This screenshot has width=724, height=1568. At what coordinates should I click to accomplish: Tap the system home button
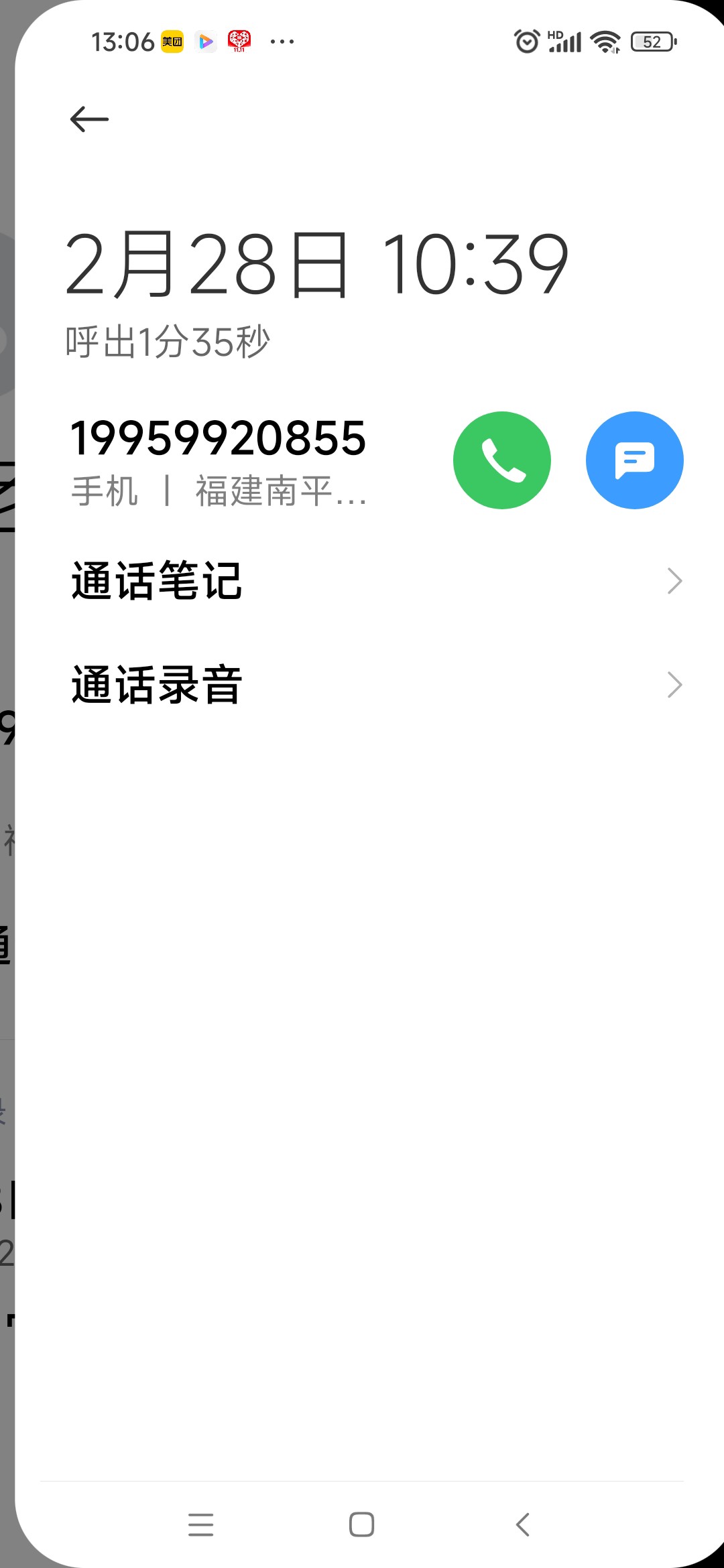point(361,1524)
